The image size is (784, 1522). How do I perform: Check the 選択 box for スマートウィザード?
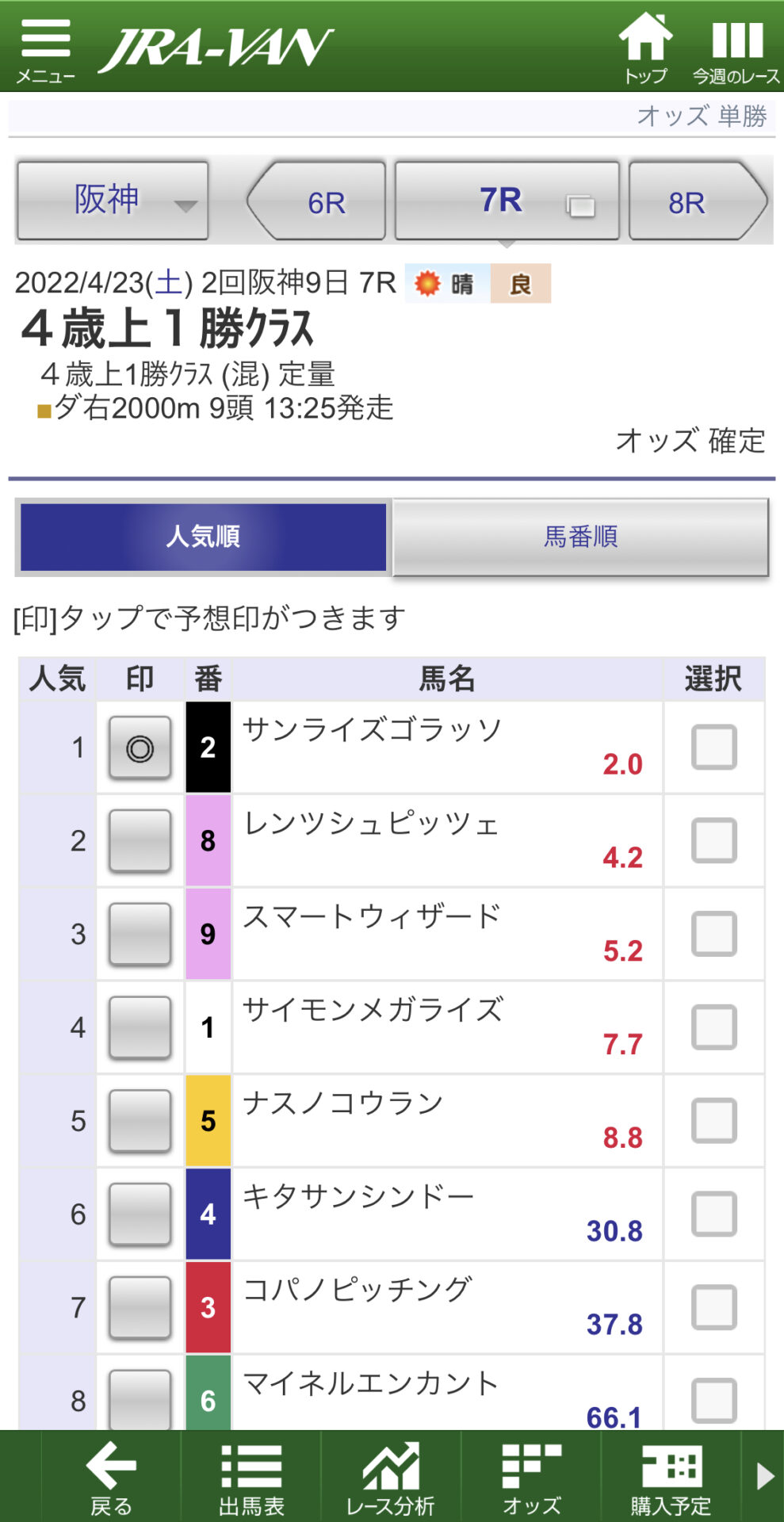(x=714, y=934)
